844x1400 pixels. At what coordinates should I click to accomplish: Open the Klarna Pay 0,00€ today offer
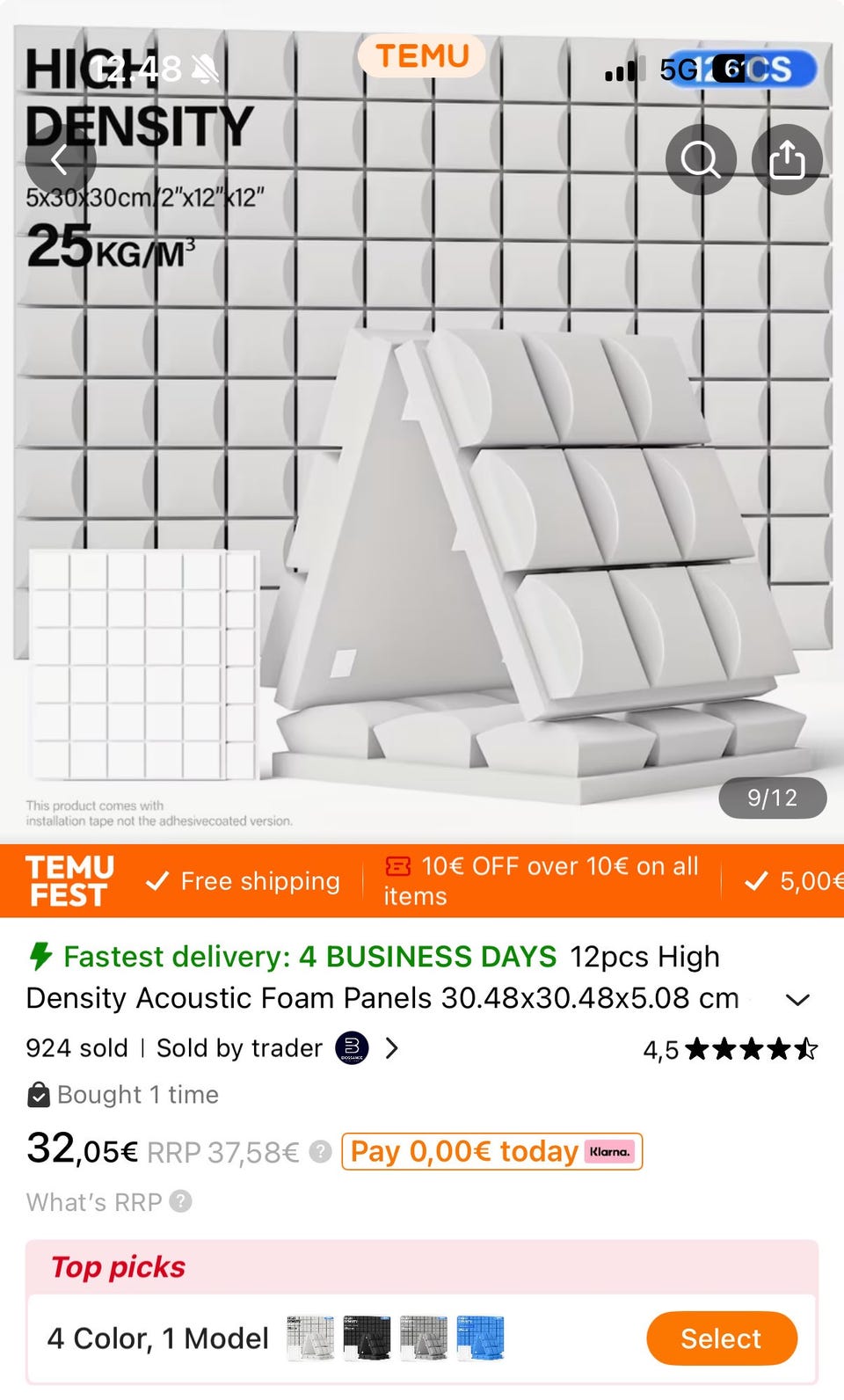click(491, 1151)
